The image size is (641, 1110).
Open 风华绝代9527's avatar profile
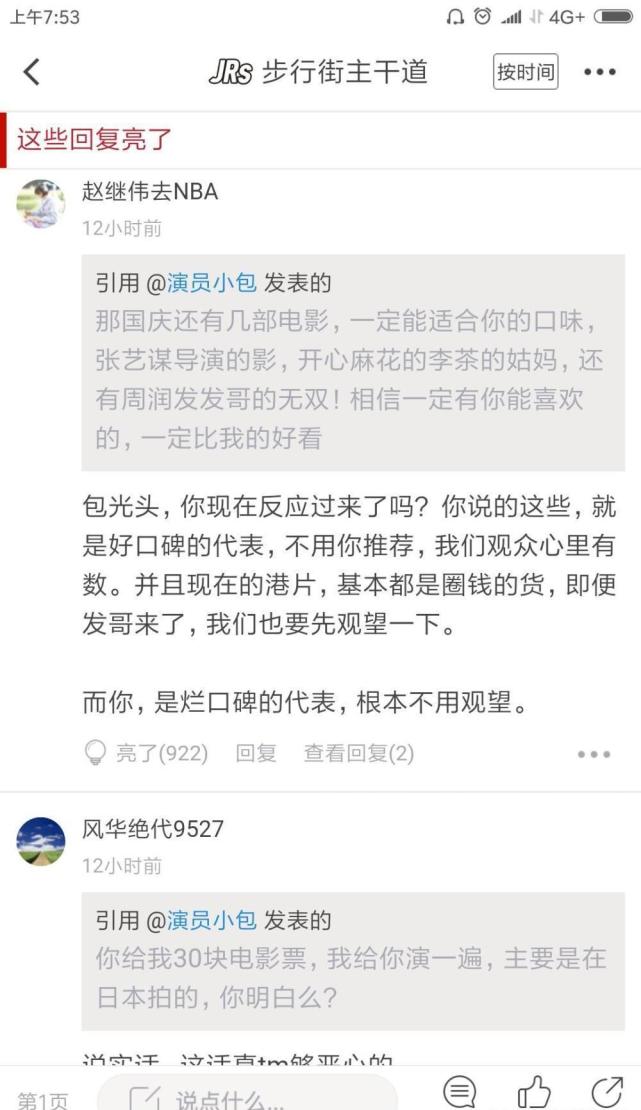[41, 842]
